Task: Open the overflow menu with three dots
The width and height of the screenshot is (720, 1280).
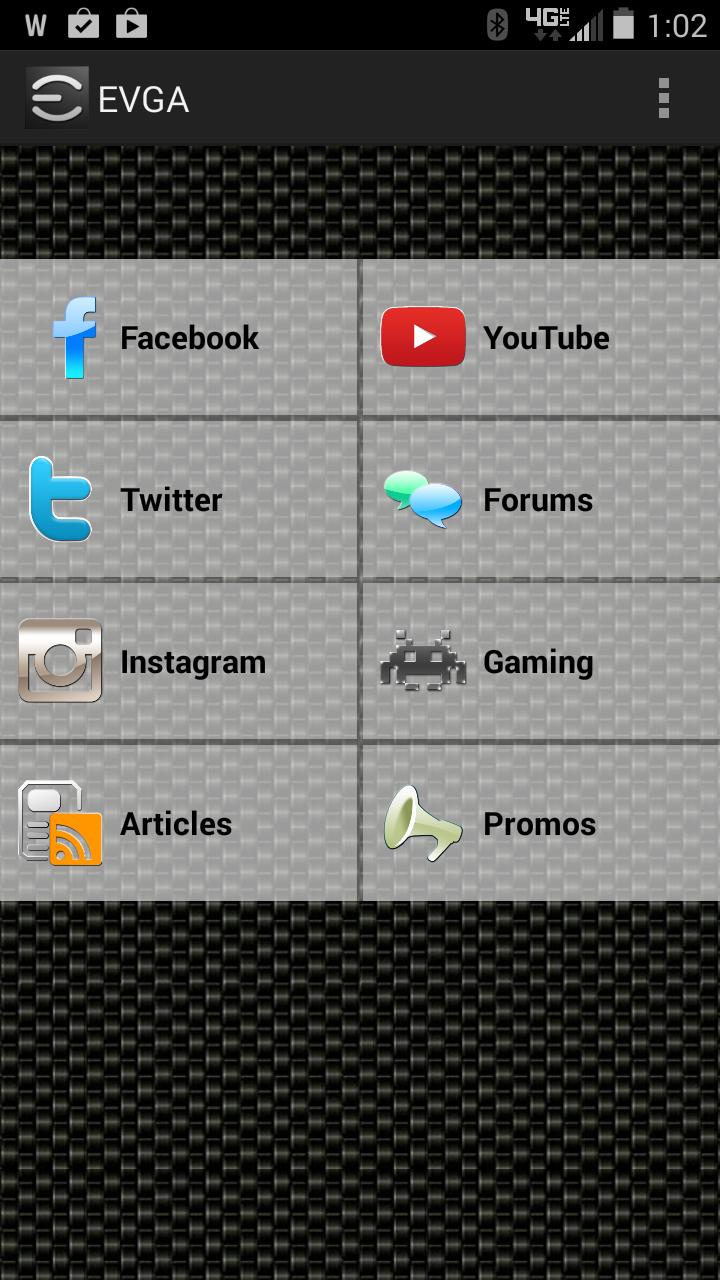Action: pyautogui.click(x=663, y=97)
